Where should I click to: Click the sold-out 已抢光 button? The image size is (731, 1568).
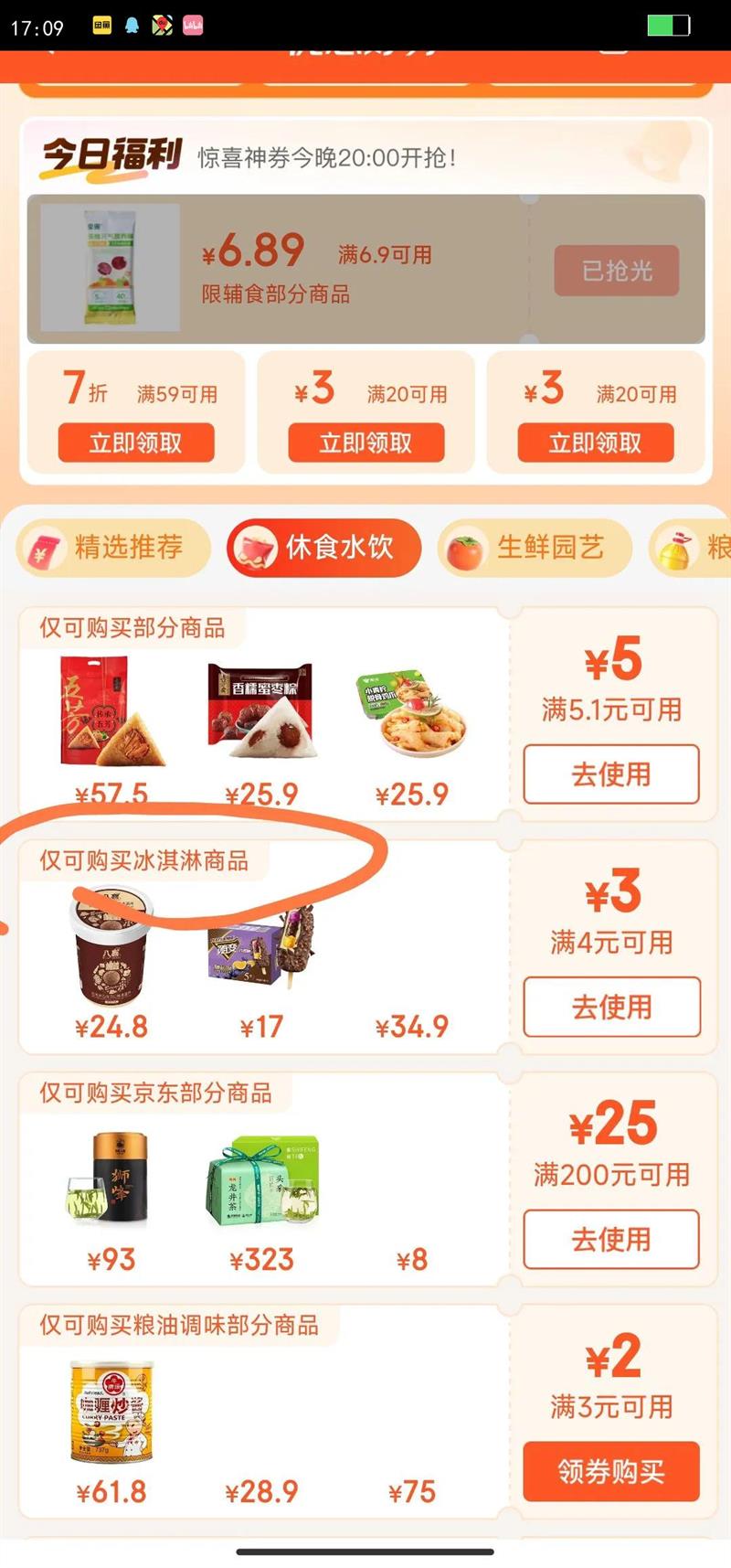616,271
